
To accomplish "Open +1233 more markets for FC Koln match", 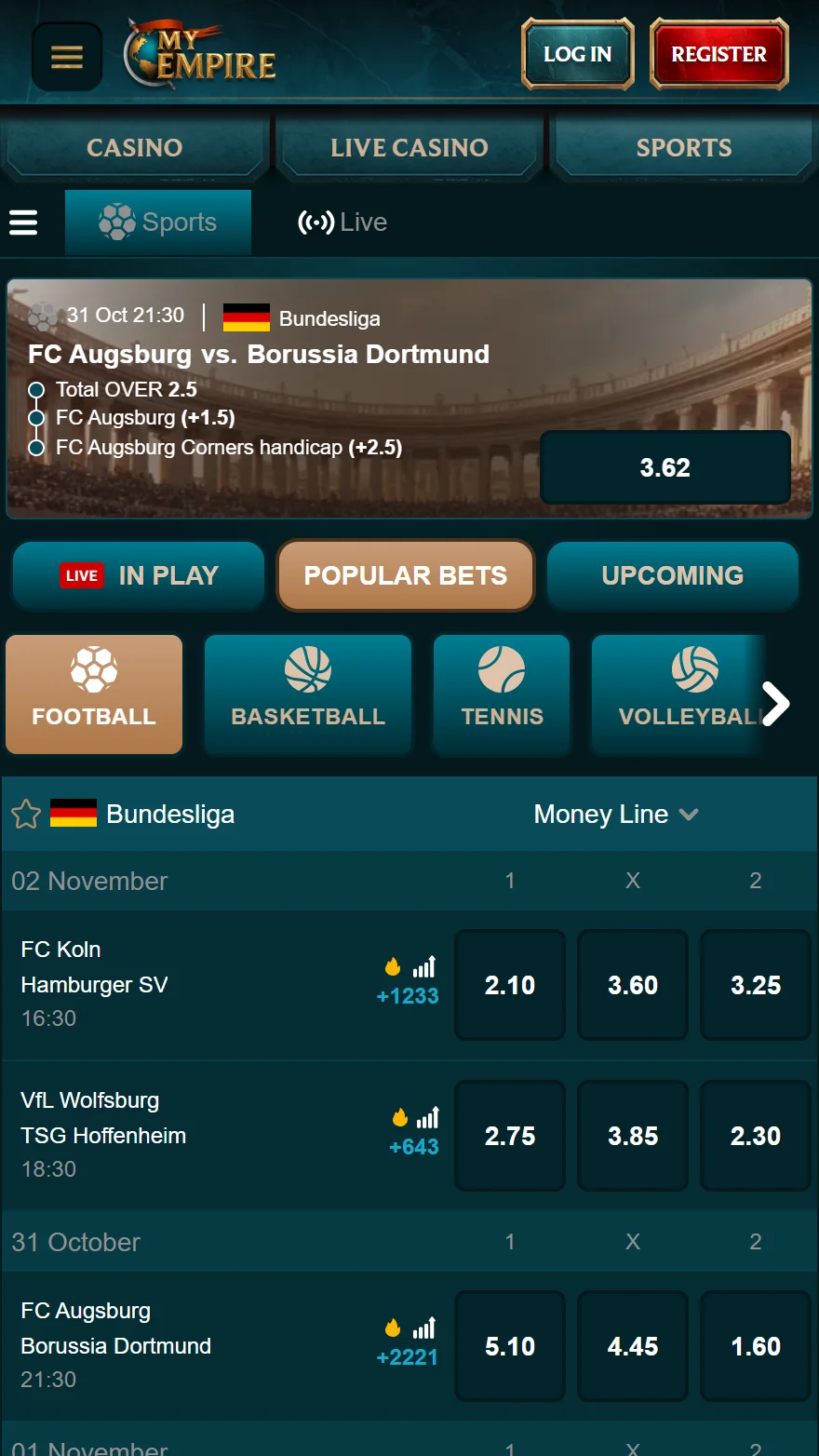I will 407,996.
